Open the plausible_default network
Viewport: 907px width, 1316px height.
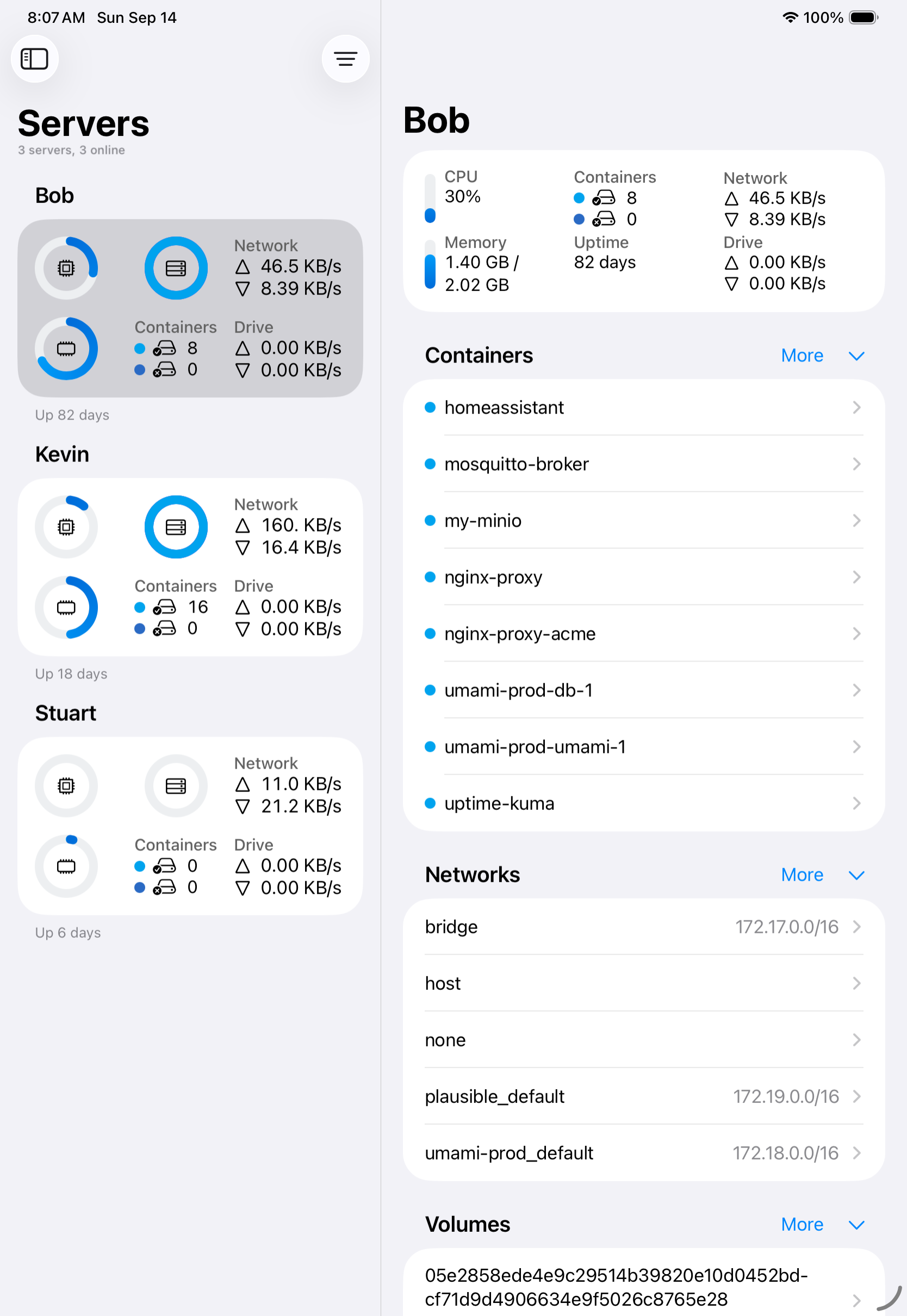[643, 1096]
